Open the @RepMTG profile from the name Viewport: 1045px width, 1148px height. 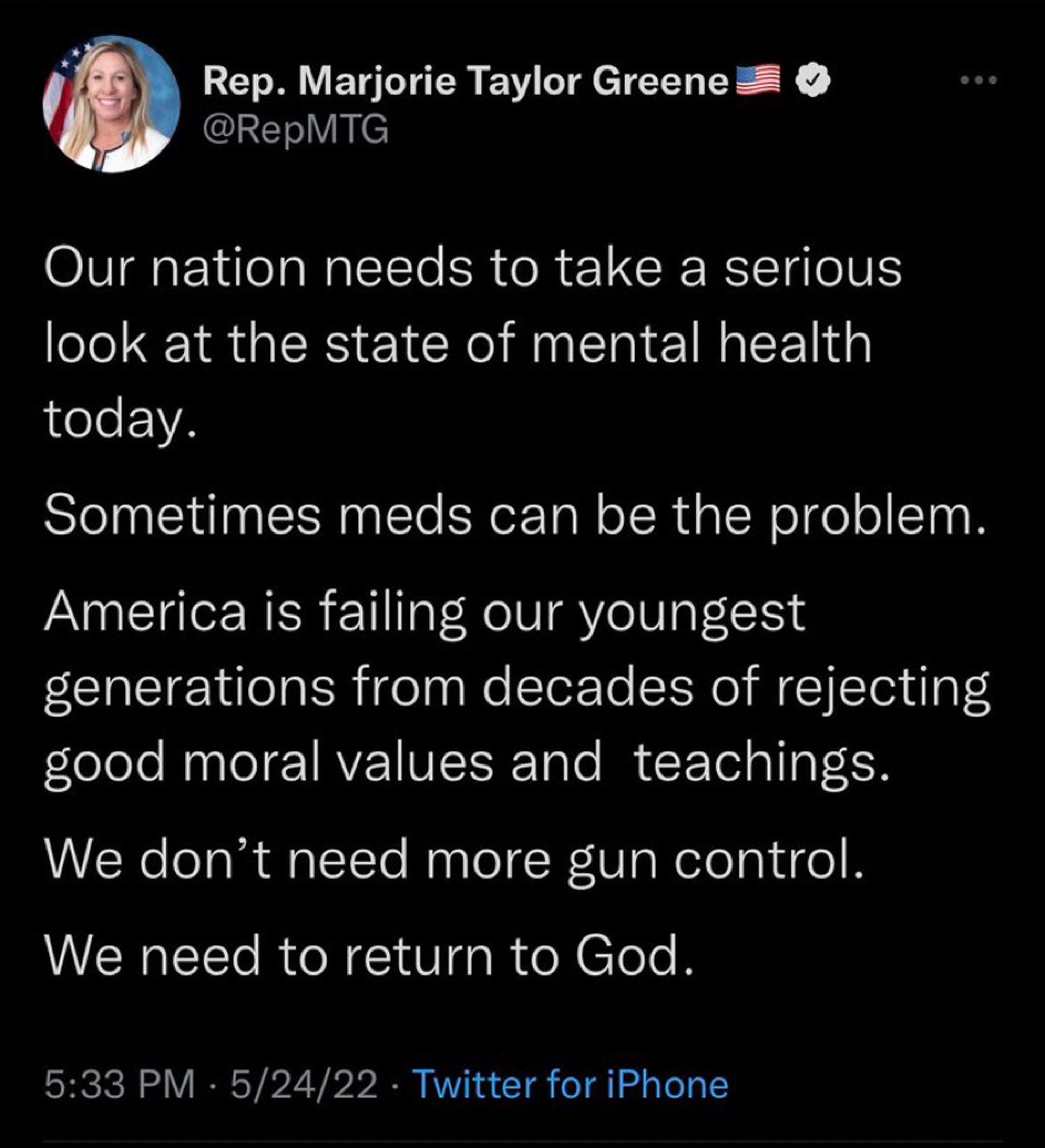click(x=465, y=82)
